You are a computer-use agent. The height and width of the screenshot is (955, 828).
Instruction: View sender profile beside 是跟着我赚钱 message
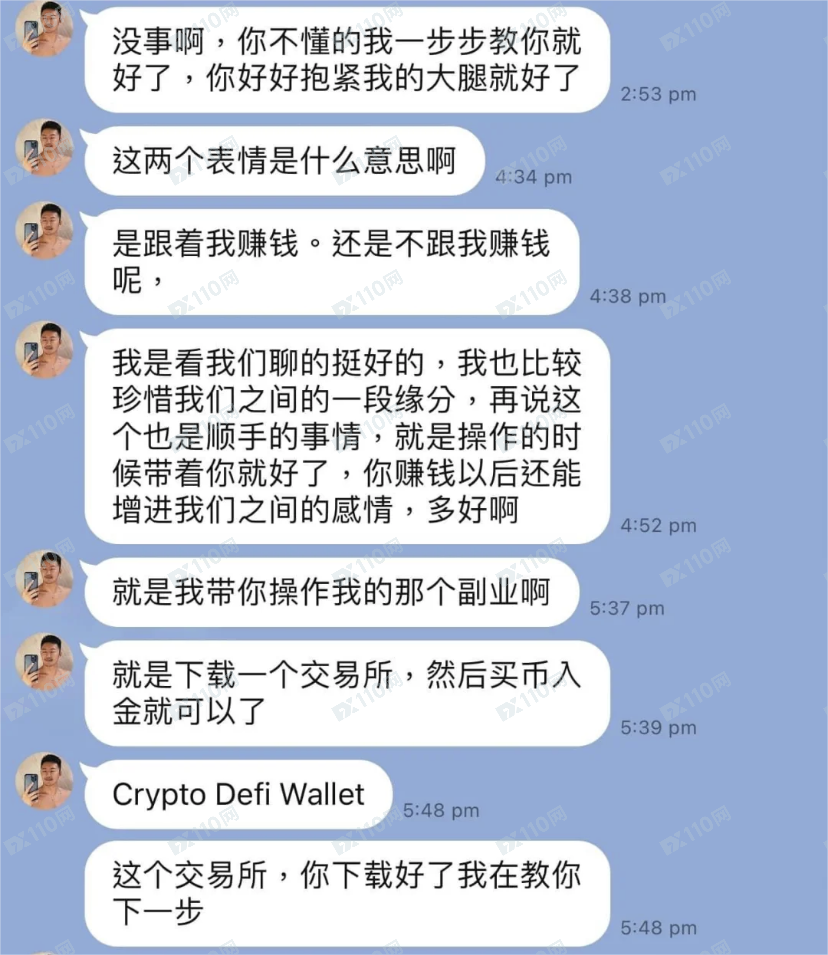pos(45,231)
